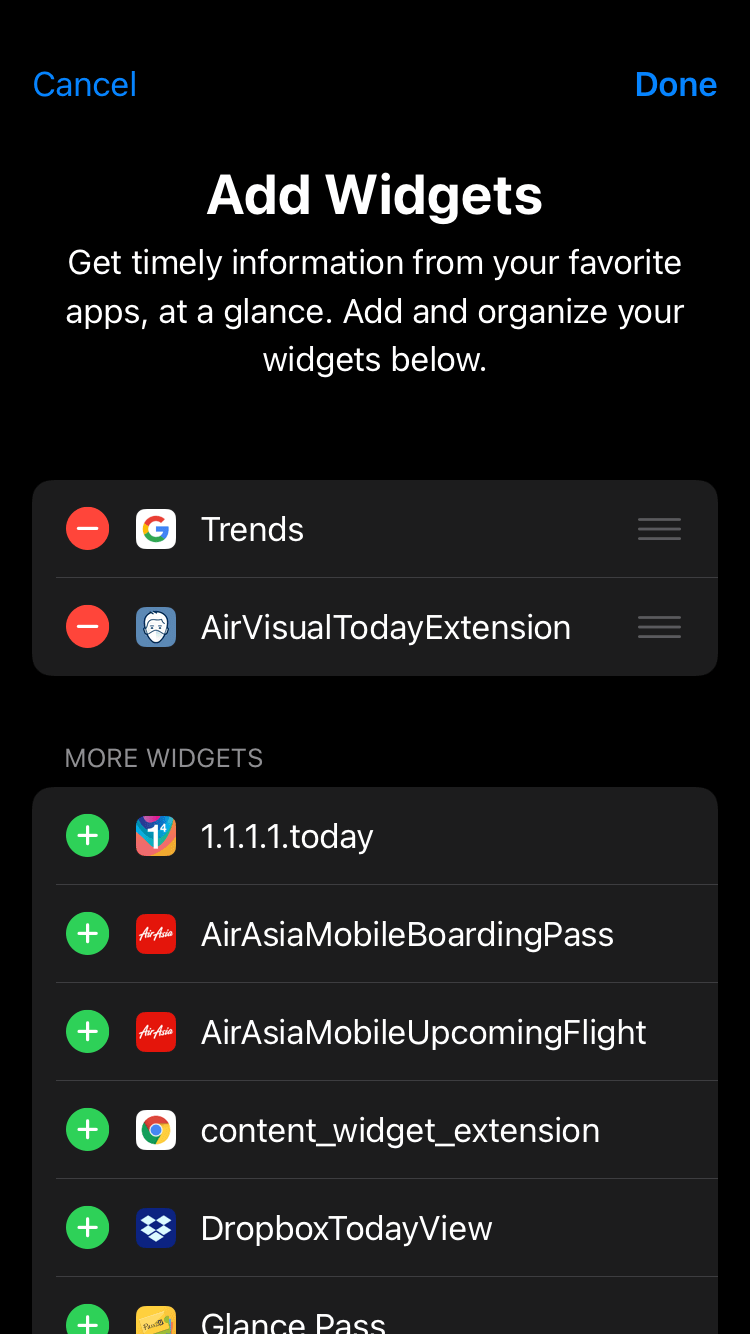This screenshot has width=750, height=1334.
Task: Remove the Trends widget
Action: (88, 529)
